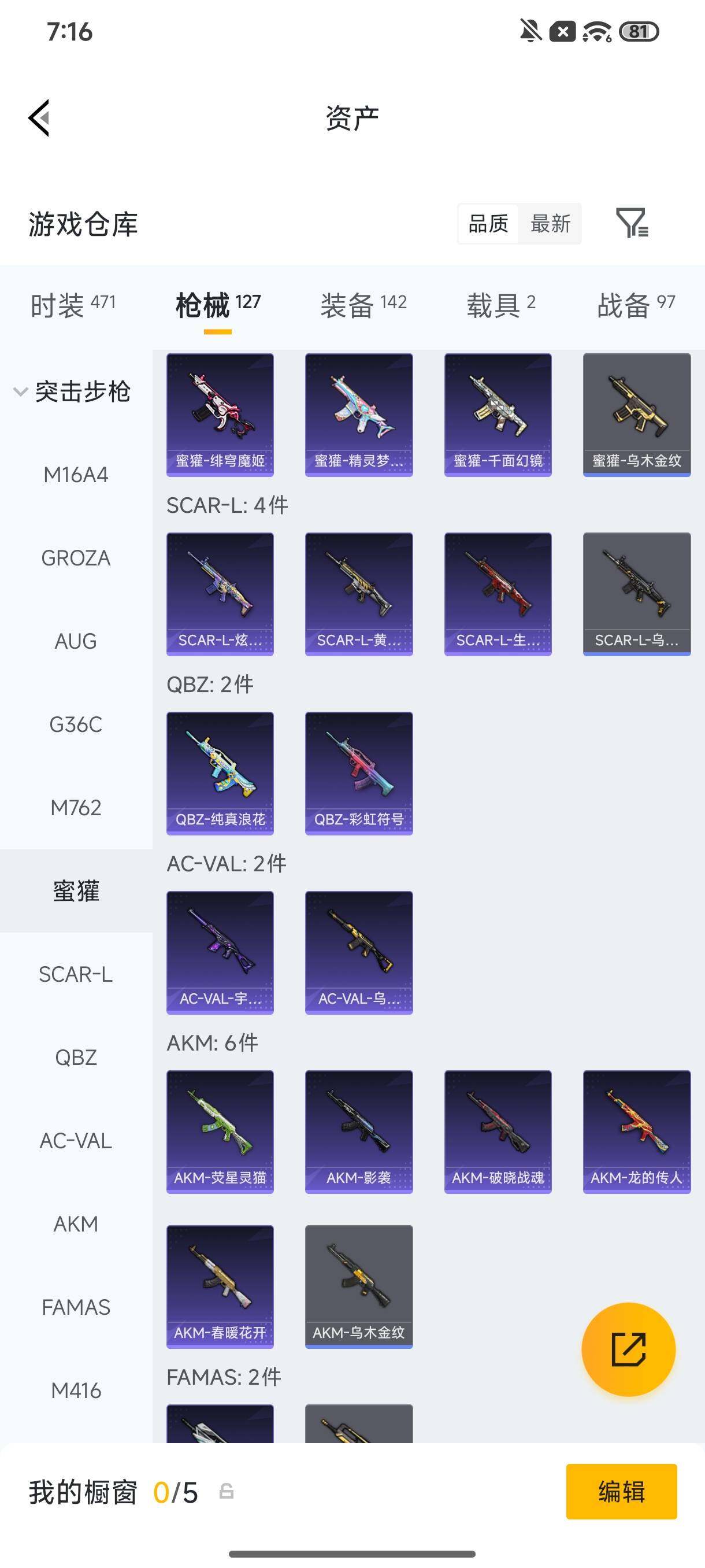
Task: Tap the 编辑 button
Action: click(621, 1491)
